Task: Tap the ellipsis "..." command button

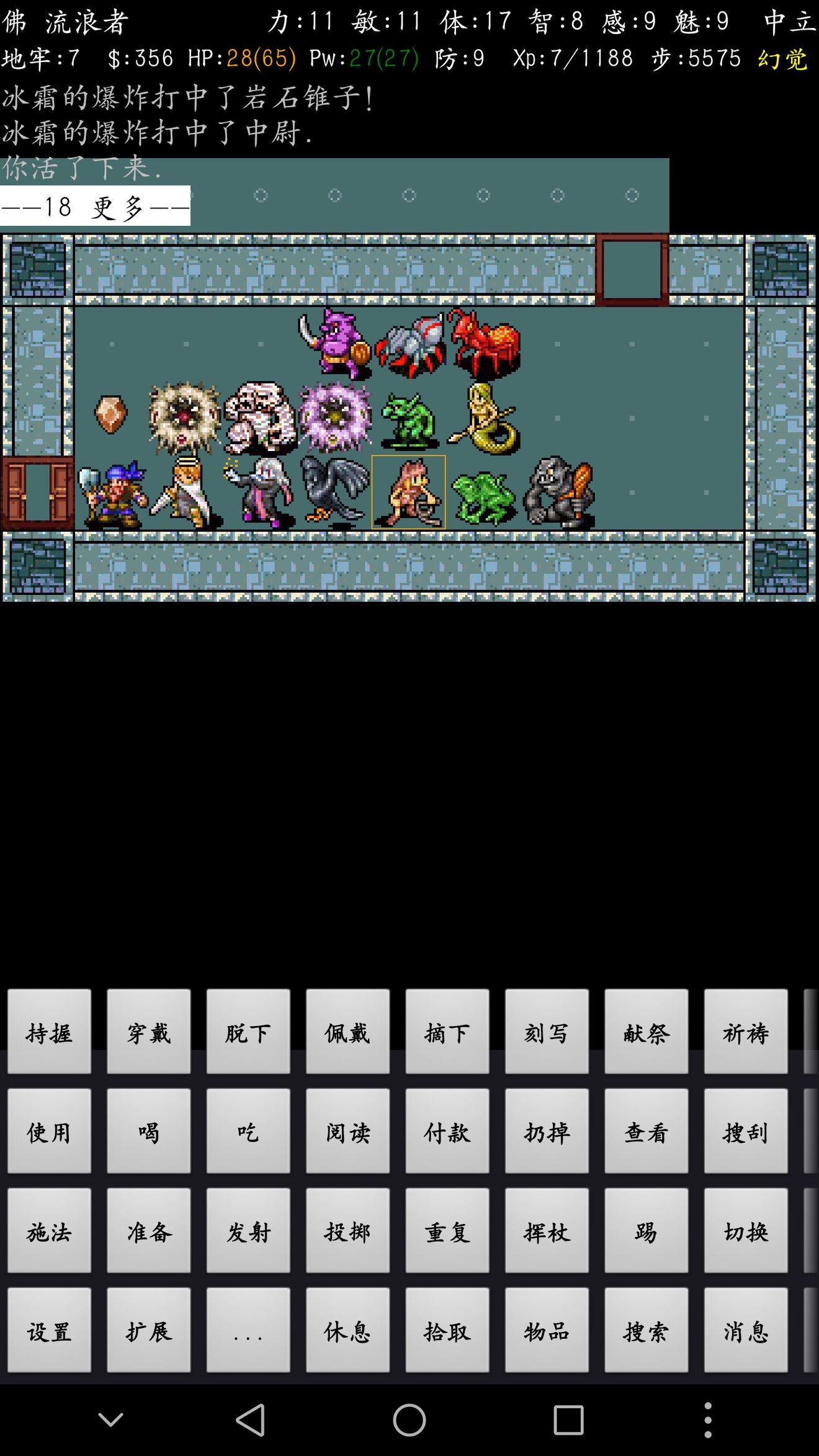Action: tap(248, 1330)
